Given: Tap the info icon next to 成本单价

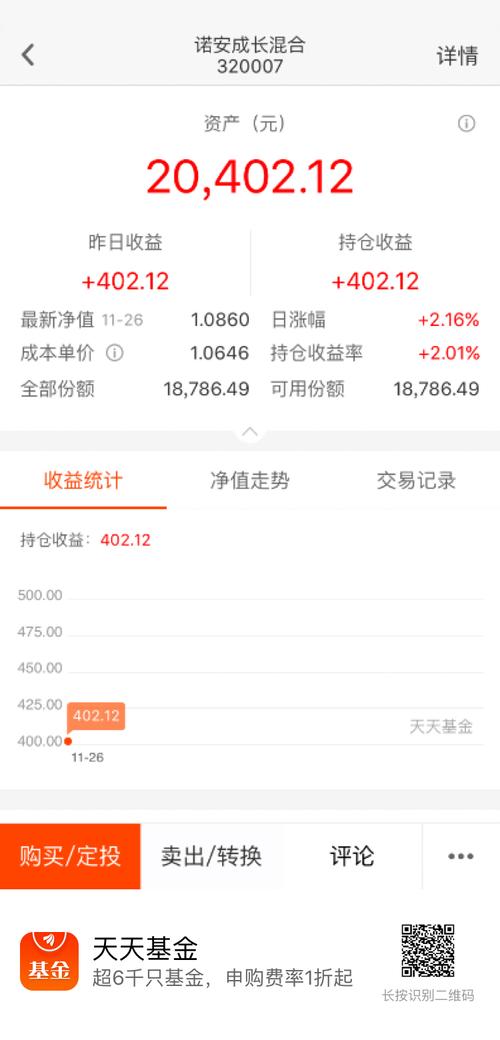Looking at the screenshot, I should tap(115, 353).
